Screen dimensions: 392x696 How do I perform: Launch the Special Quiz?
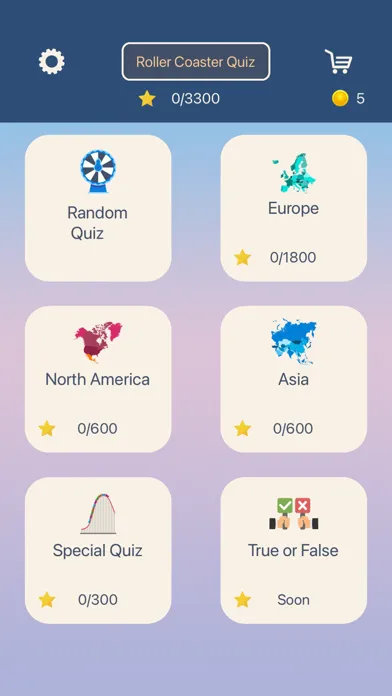98,550
